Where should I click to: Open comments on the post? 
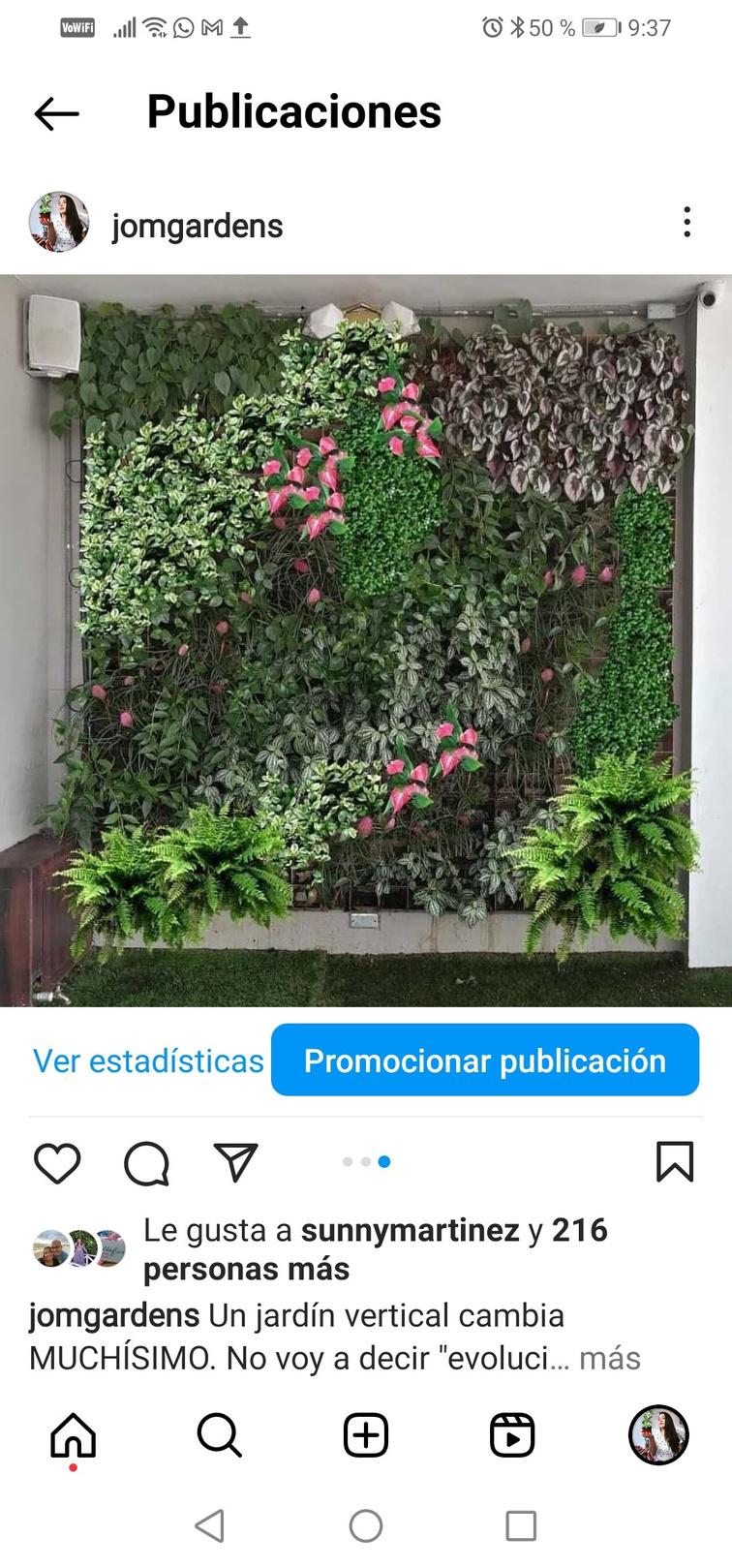click(147, 1162)
